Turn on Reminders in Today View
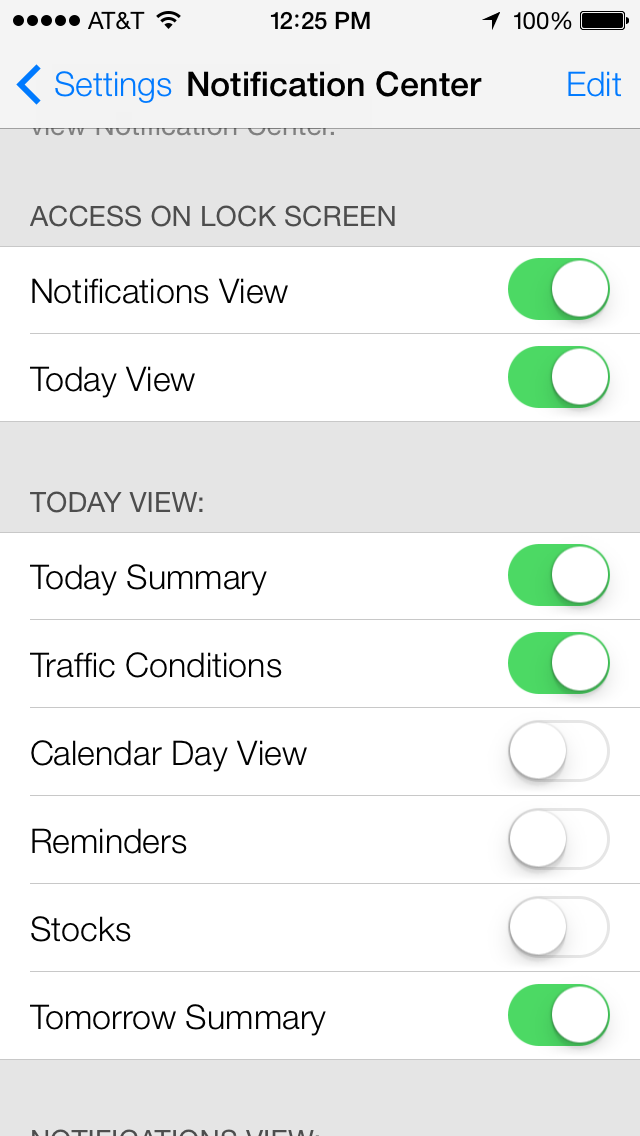The height and width of the screenshot is (1136, 640). (x=558, y=840)
